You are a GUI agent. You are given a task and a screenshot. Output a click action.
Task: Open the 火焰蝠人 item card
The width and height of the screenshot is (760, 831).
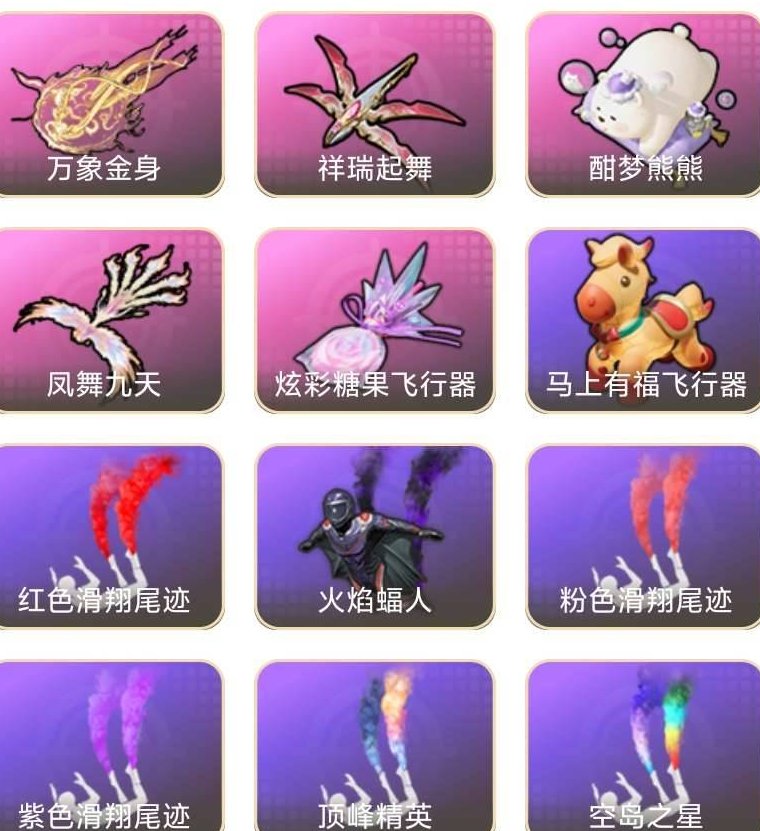point(375,537)
